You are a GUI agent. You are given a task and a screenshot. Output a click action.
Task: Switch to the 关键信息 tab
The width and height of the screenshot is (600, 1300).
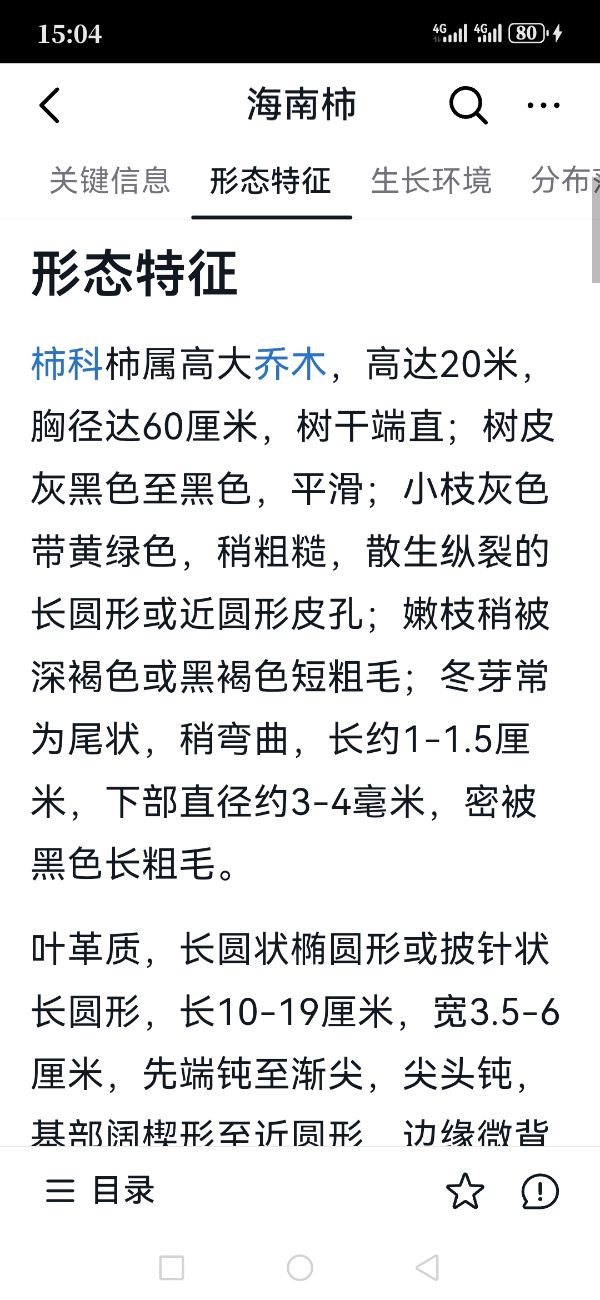(x=110, y=181)
